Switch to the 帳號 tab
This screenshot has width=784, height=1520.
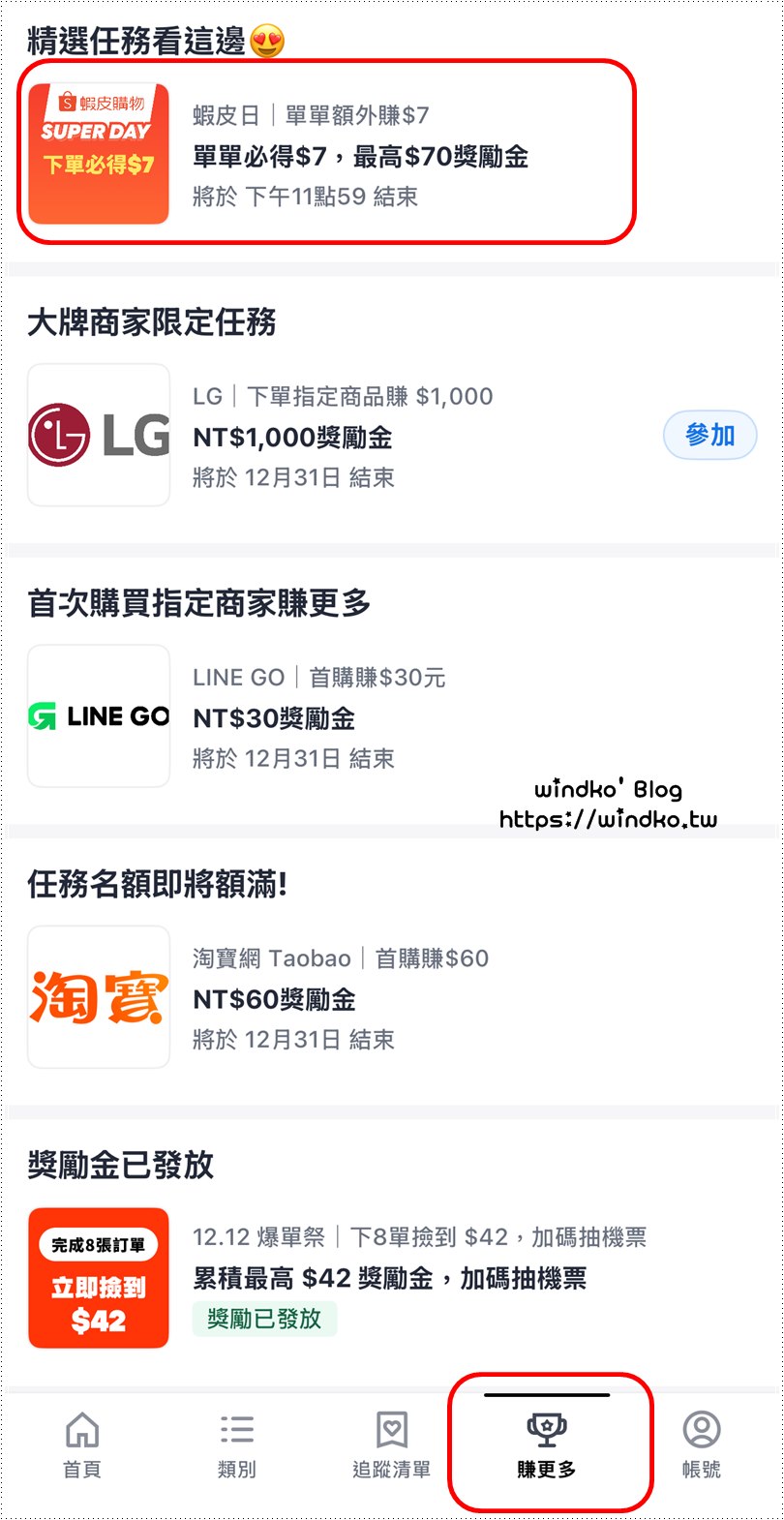702,1445
